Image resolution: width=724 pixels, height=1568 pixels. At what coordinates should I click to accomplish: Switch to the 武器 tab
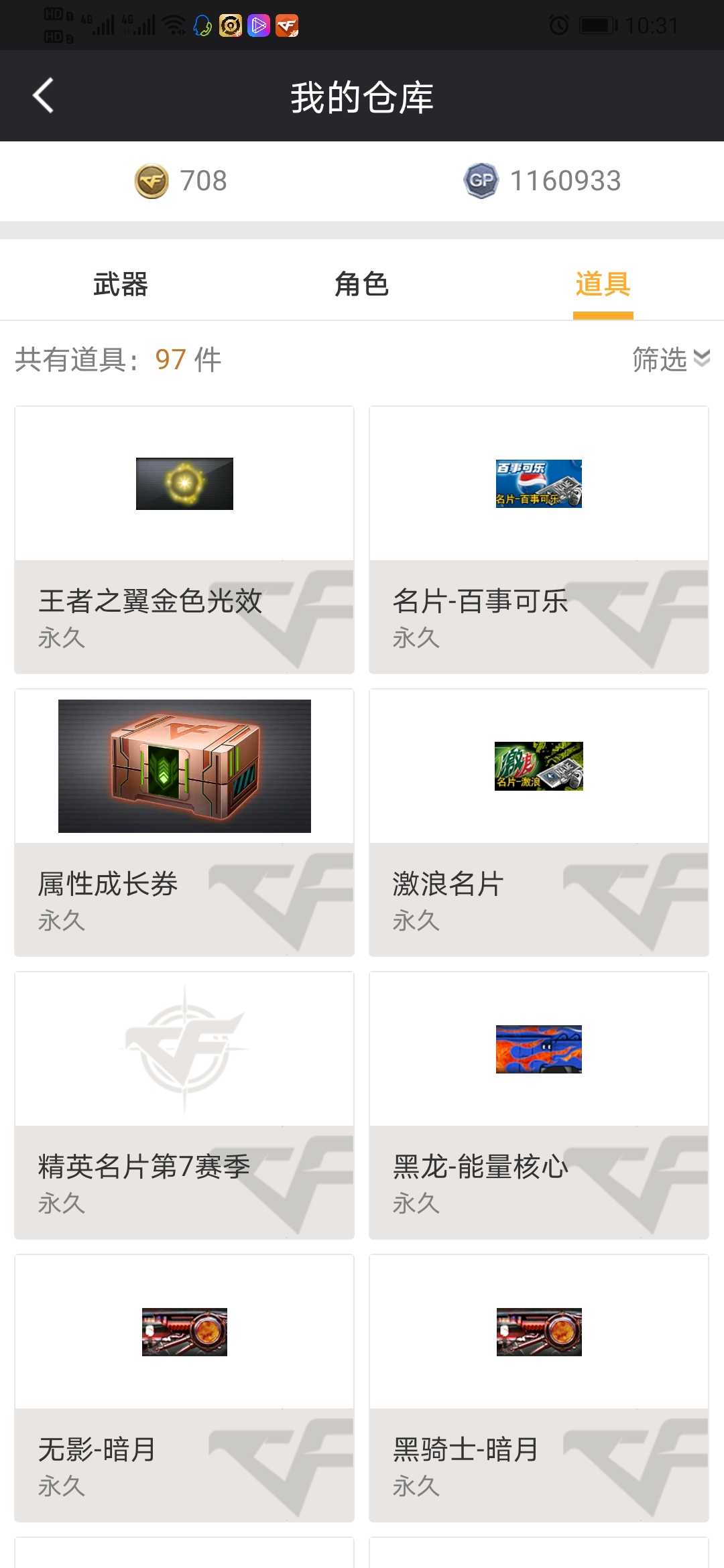click(121, 284)
